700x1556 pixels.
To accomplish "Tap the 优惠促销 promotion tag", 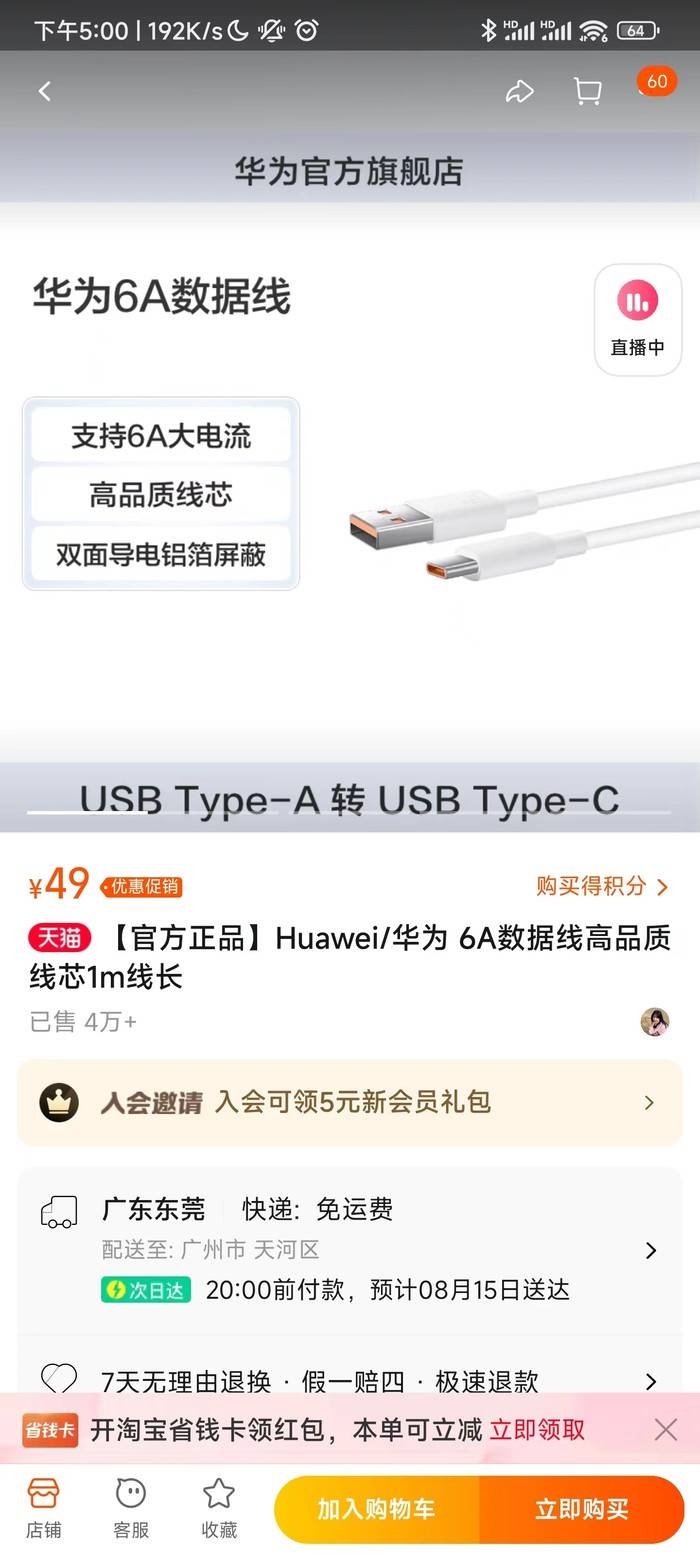I will tap(141, 887).
